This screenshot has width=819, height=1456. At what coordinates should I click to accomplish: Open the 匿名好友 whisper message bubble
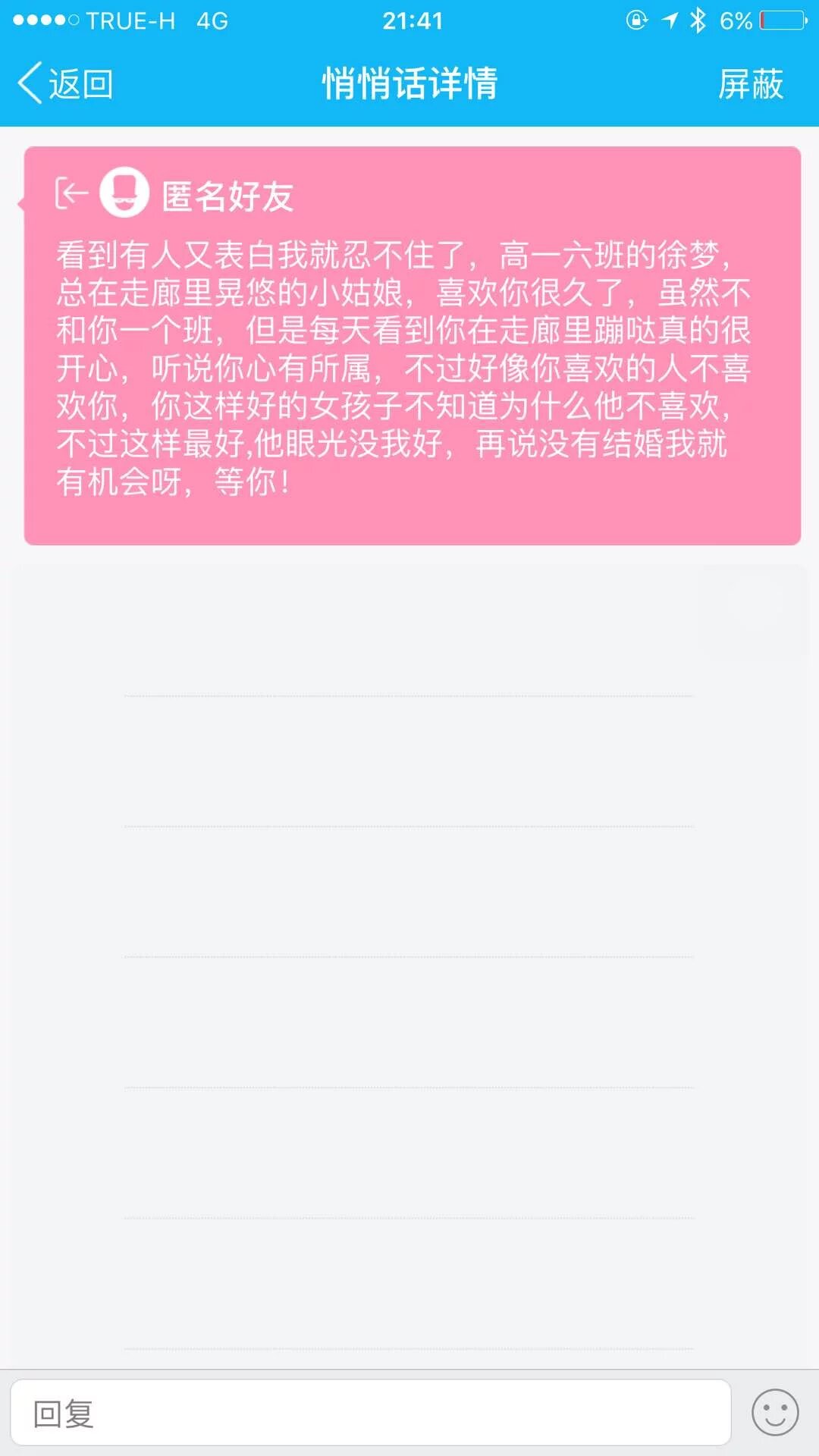coord(412,346)
